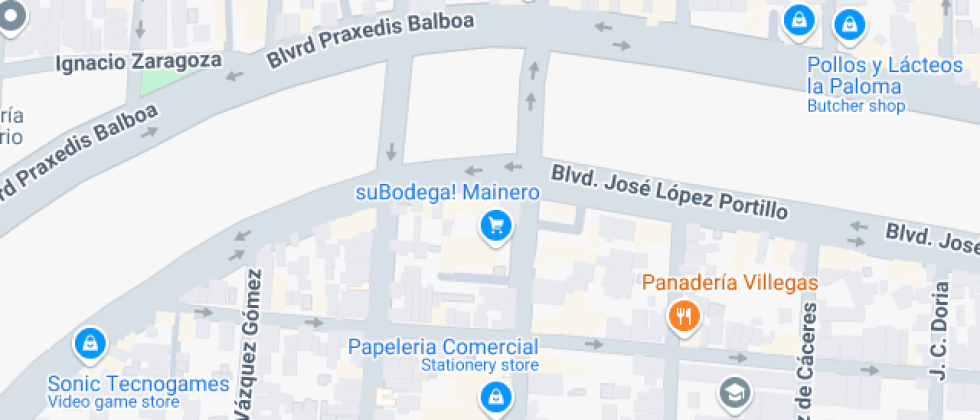Open the Papeleria Comercial stationery store marker
980x420 pixels.
494,399
